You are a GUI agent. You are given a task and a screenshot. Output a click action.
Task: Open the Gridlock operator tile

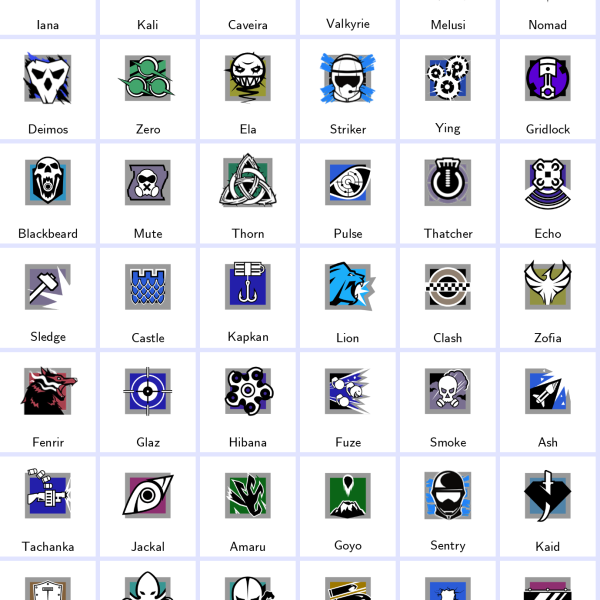548,80
